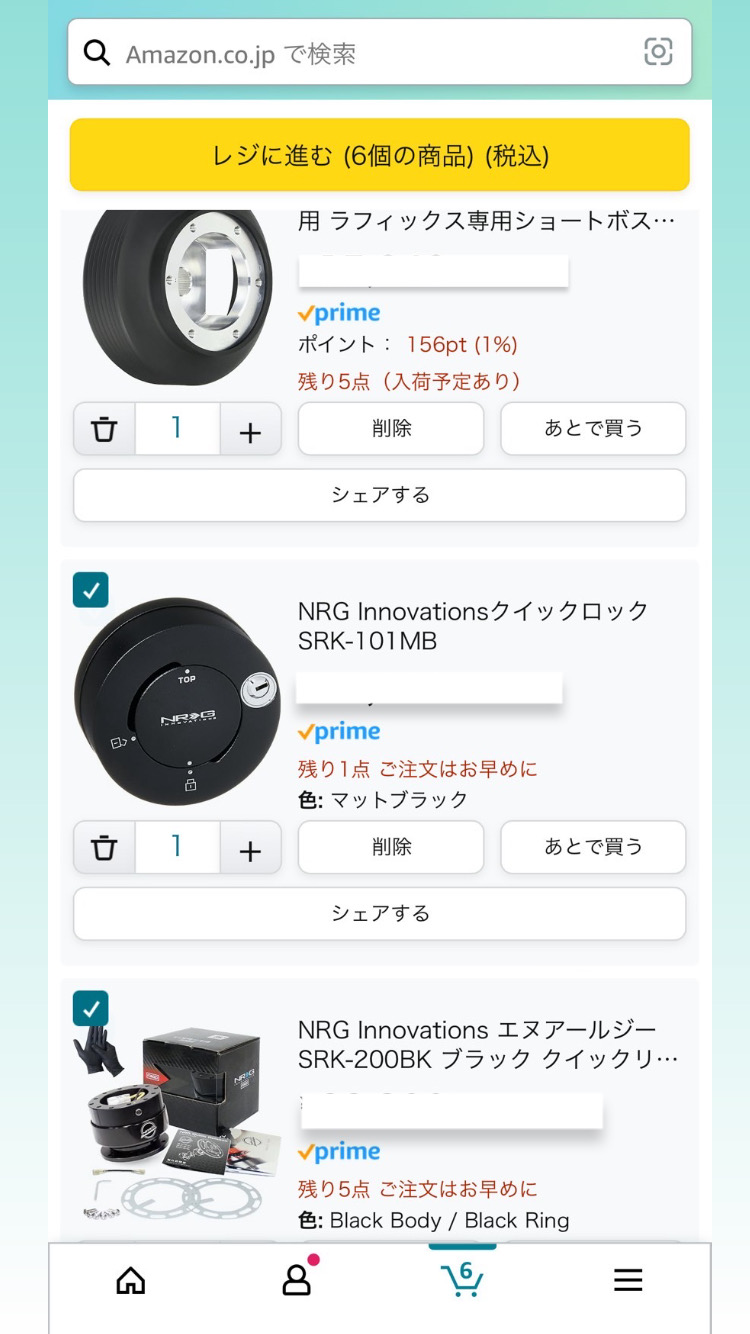The width and height of the screenshot is (750, 1334).
Task: Share the SRK-101MB quick lock
Action: click(x=379, y=914)
